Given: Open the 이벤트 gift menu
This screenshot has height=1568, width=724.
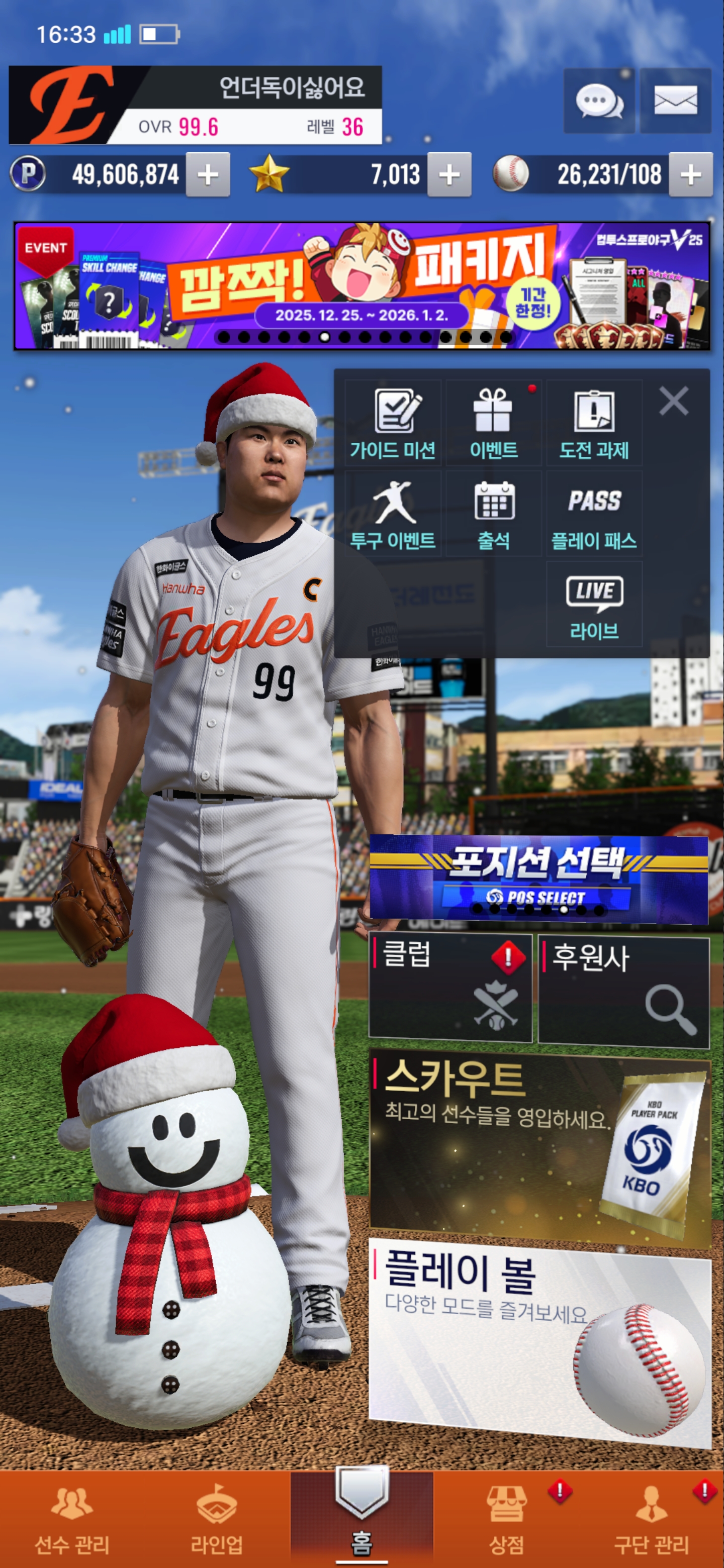Looking at the screenshot, I should [493, 424].
